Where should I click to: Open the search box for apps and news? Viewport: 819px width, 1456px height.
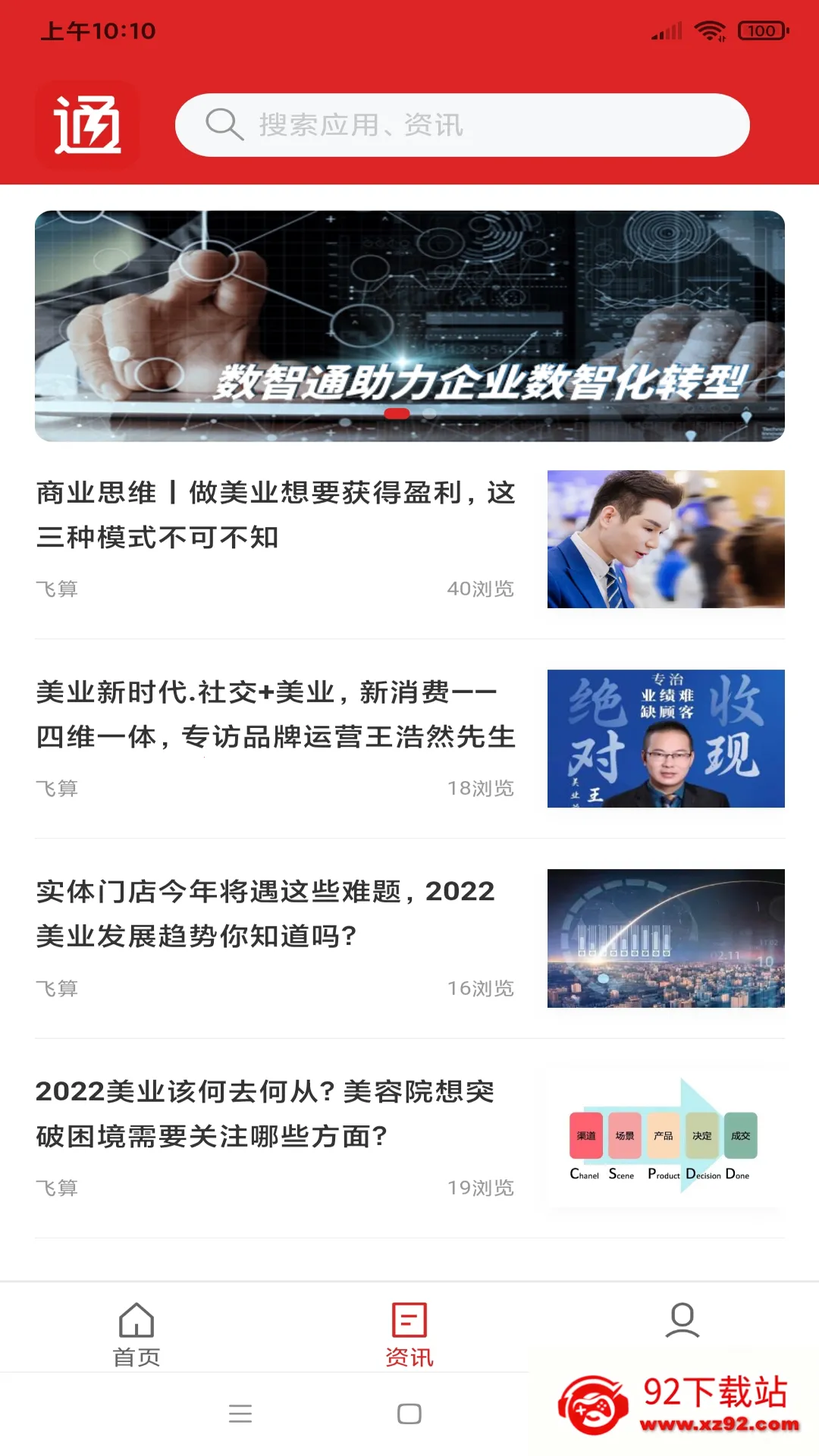tap(463, 125)
